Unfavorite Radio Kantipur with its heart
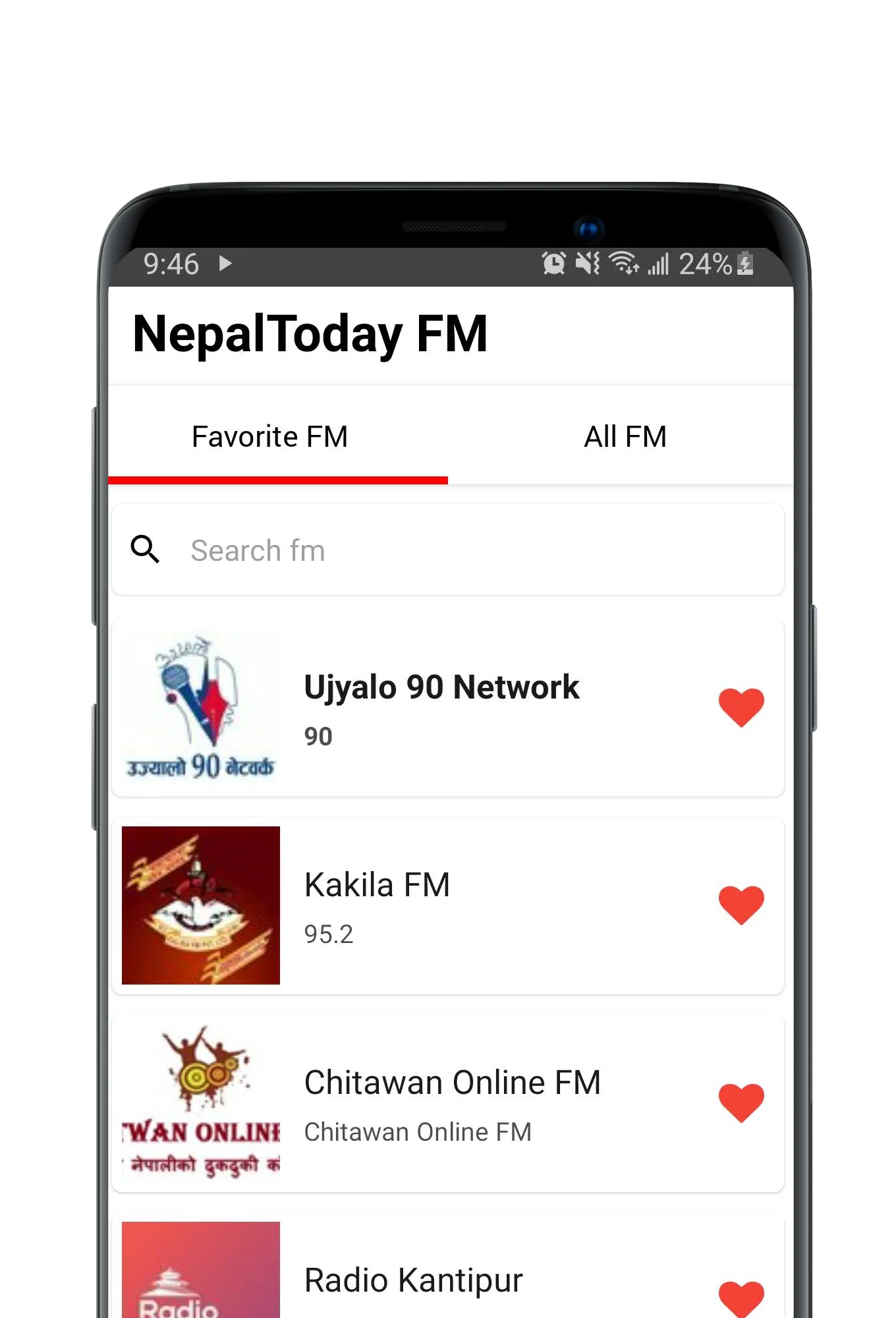The height and width of the screenshot is (1318, 896). pos(741,1297)
